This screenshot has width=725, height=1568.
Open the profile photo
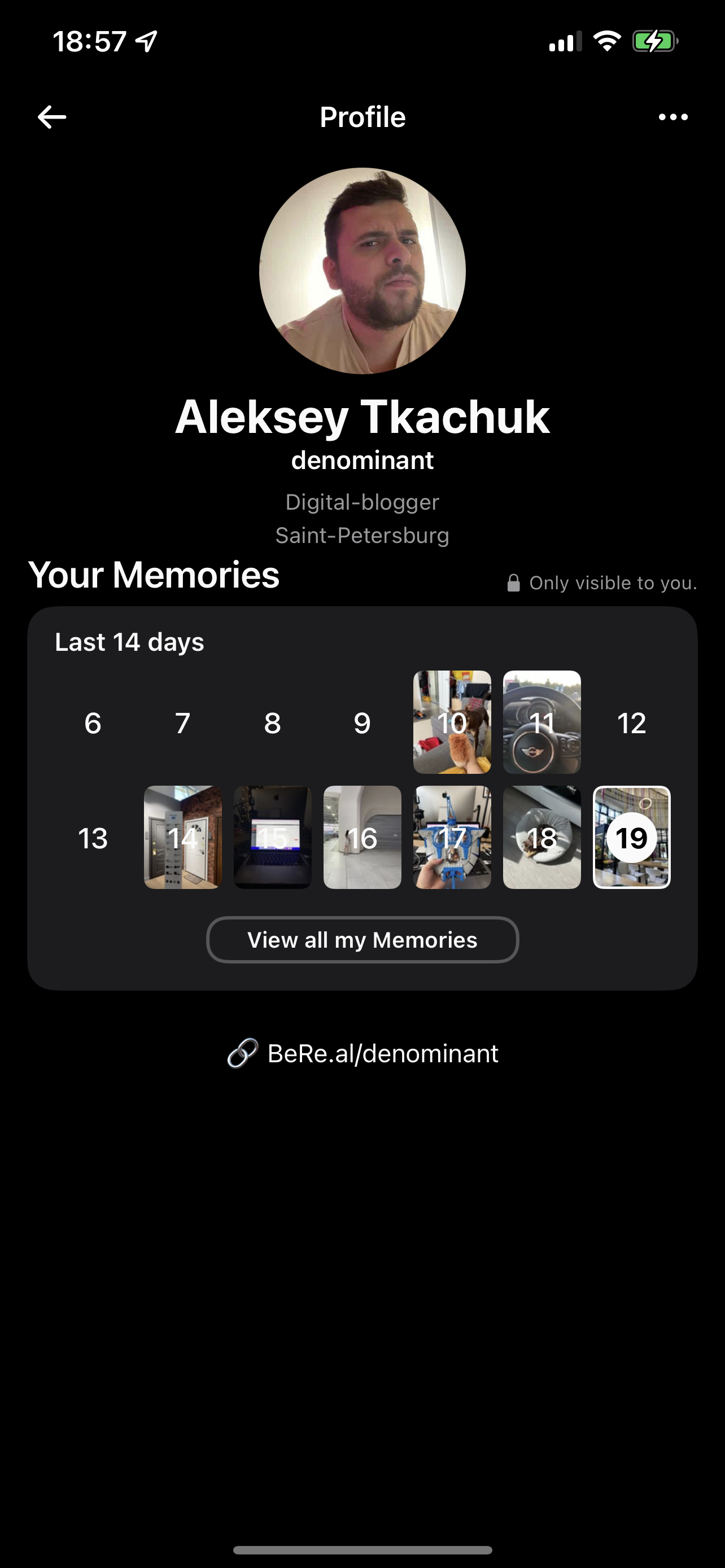point(362,271)
